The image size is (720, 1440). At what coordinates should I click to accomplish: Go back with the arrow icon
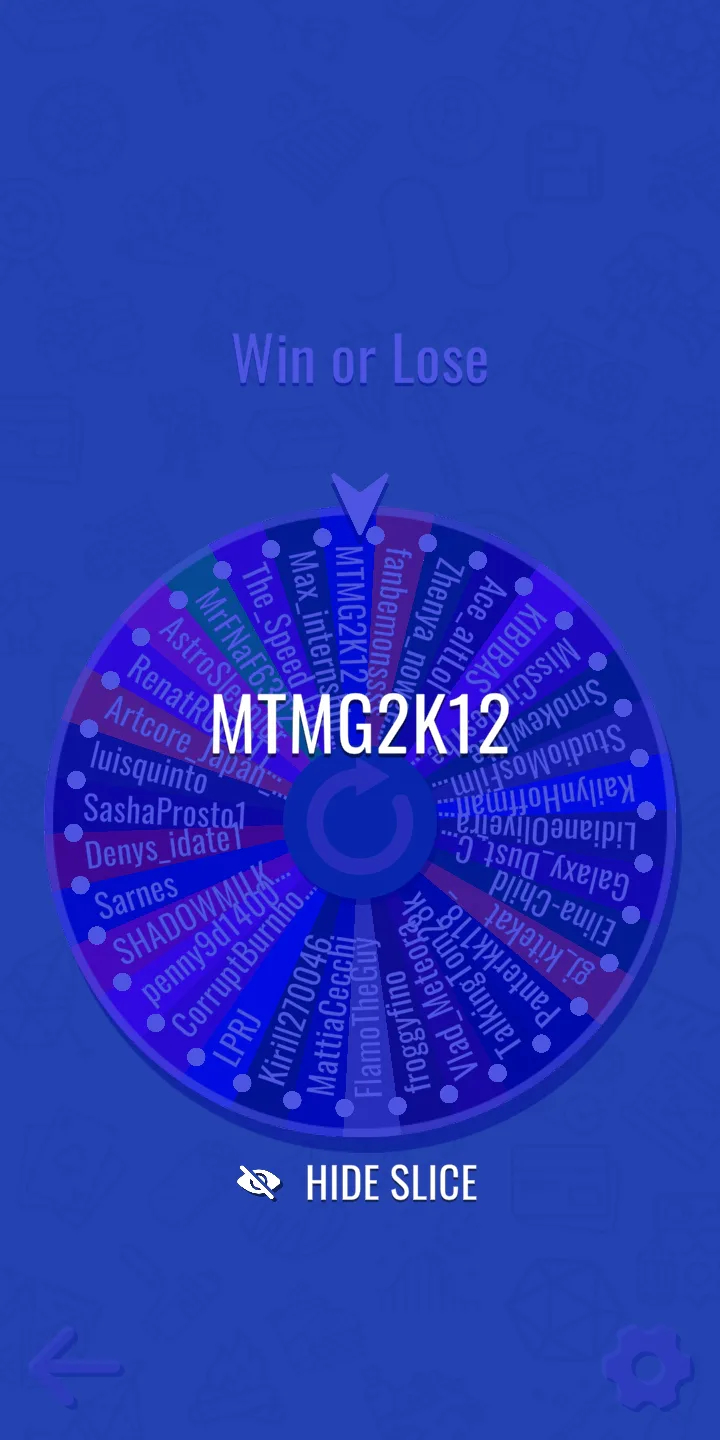click(x=74, y=1367)
